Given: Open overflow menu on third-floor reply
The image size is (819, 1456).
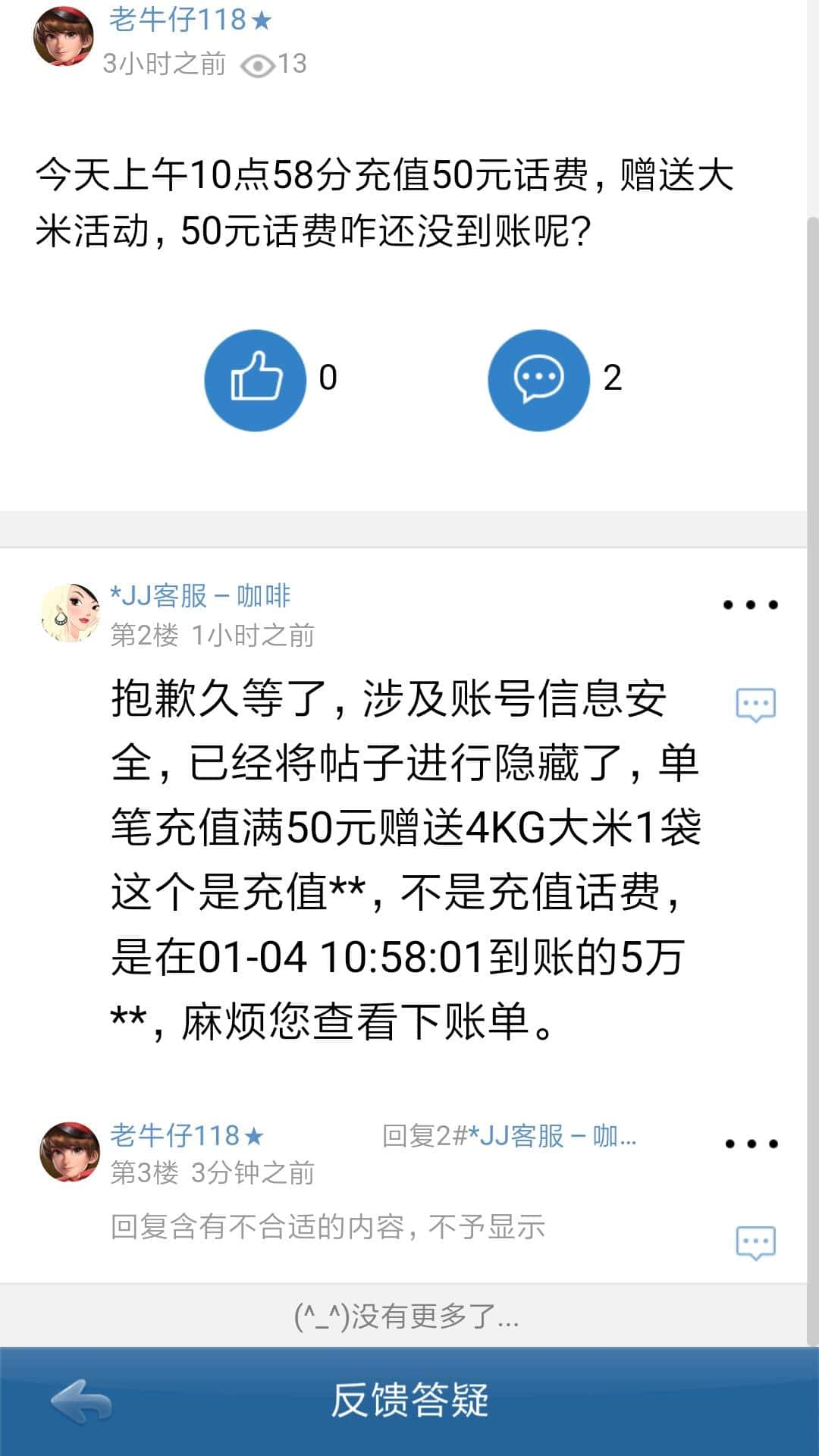Looking at the screenshot, I should click(751, 1144).
